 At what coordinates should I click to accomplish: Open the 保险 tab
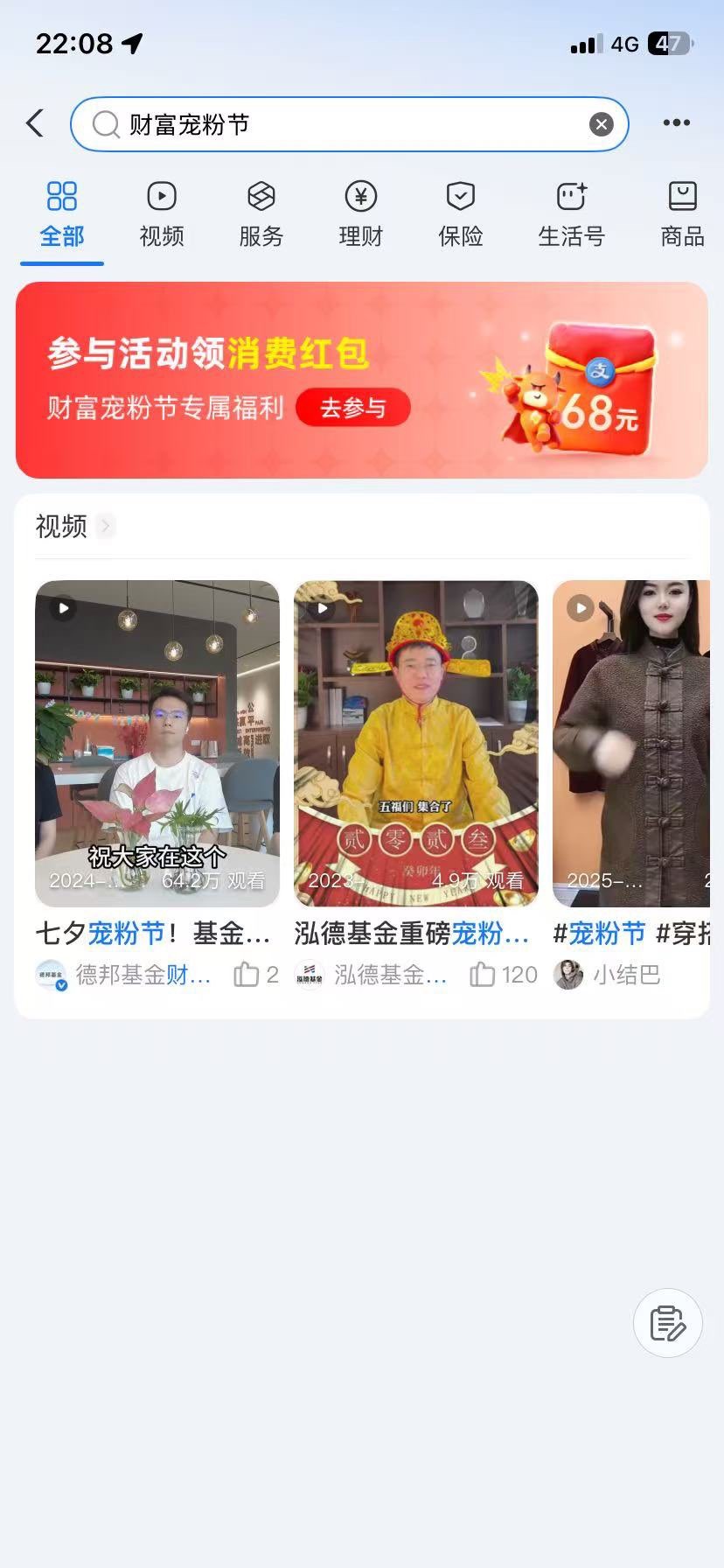[x=460, y=214]
